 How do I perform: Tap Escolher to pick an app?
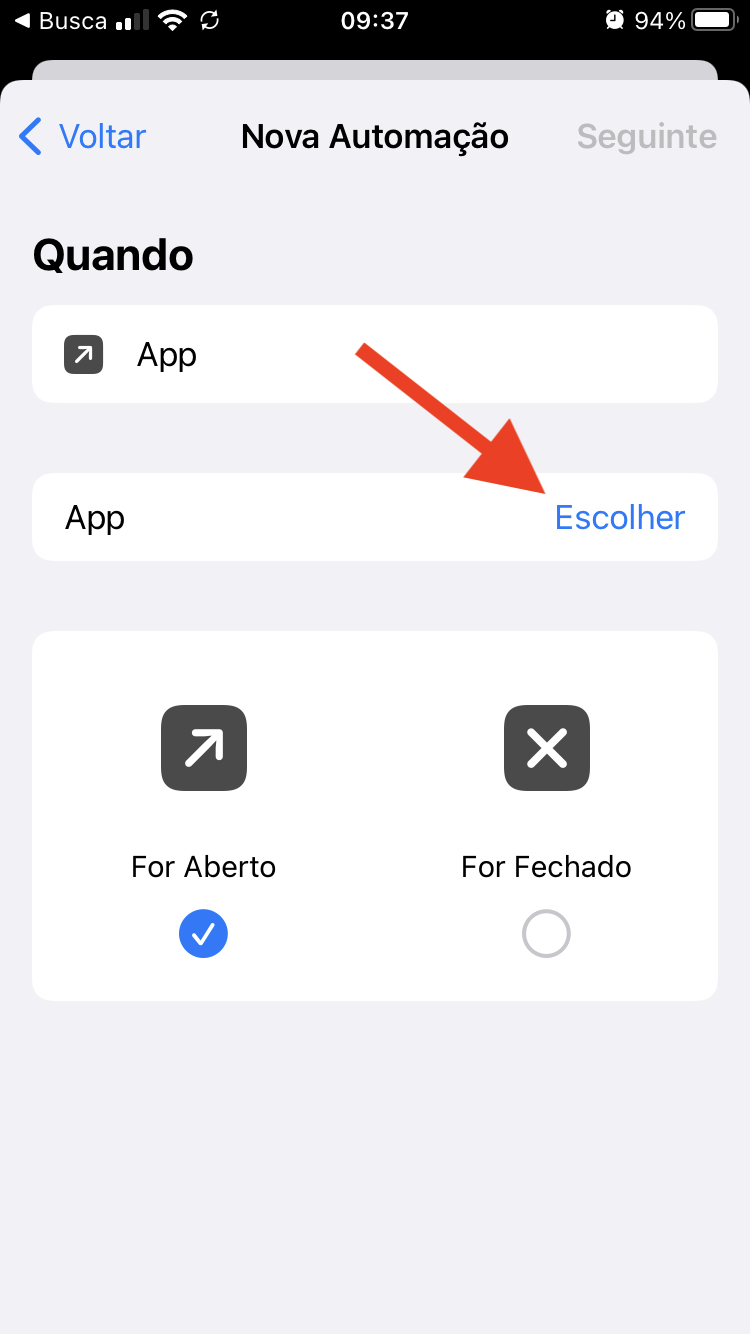619,518
